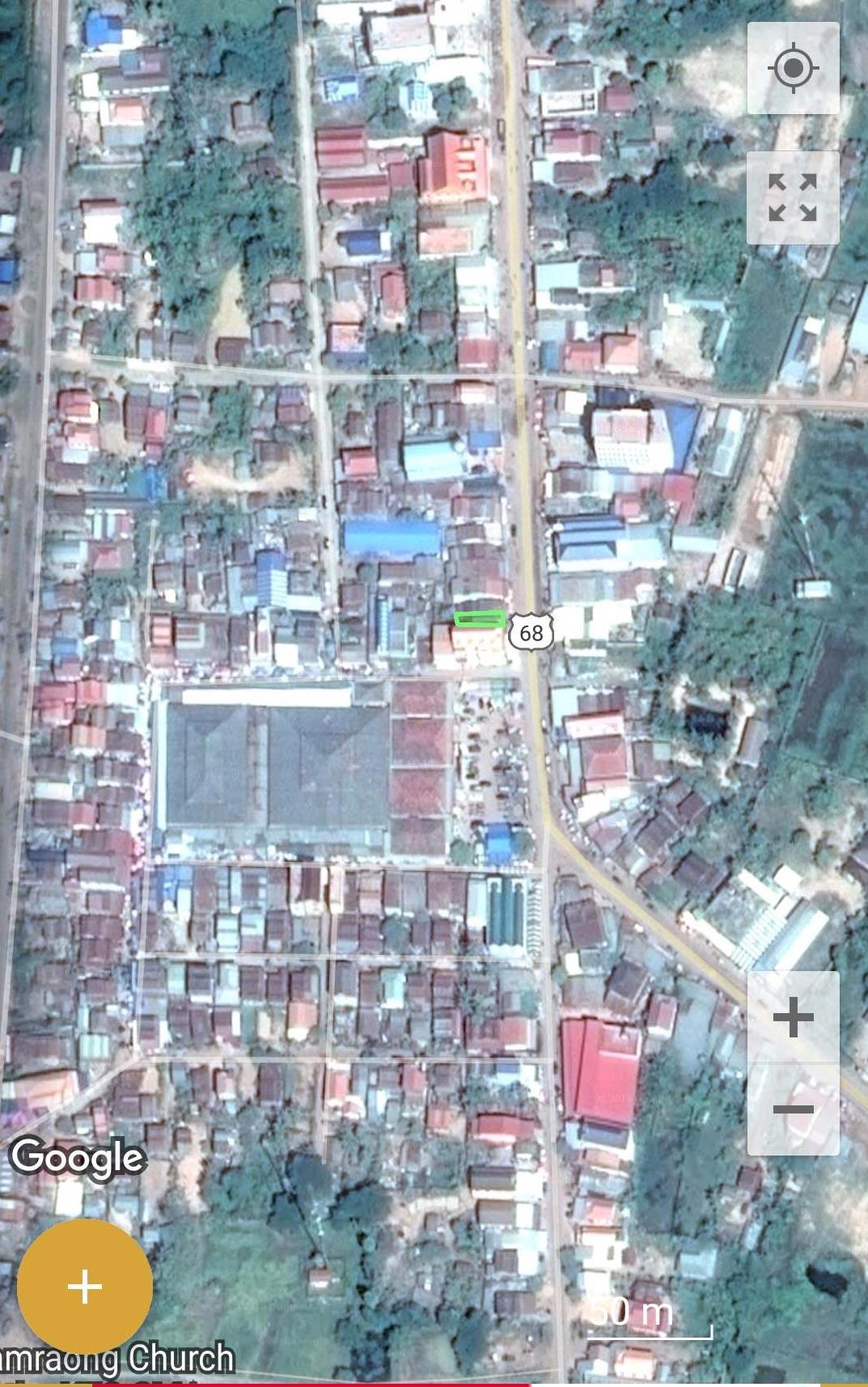
Task: Zoom in on the map
Action: pyautogui.click(x=793, y=1017)
